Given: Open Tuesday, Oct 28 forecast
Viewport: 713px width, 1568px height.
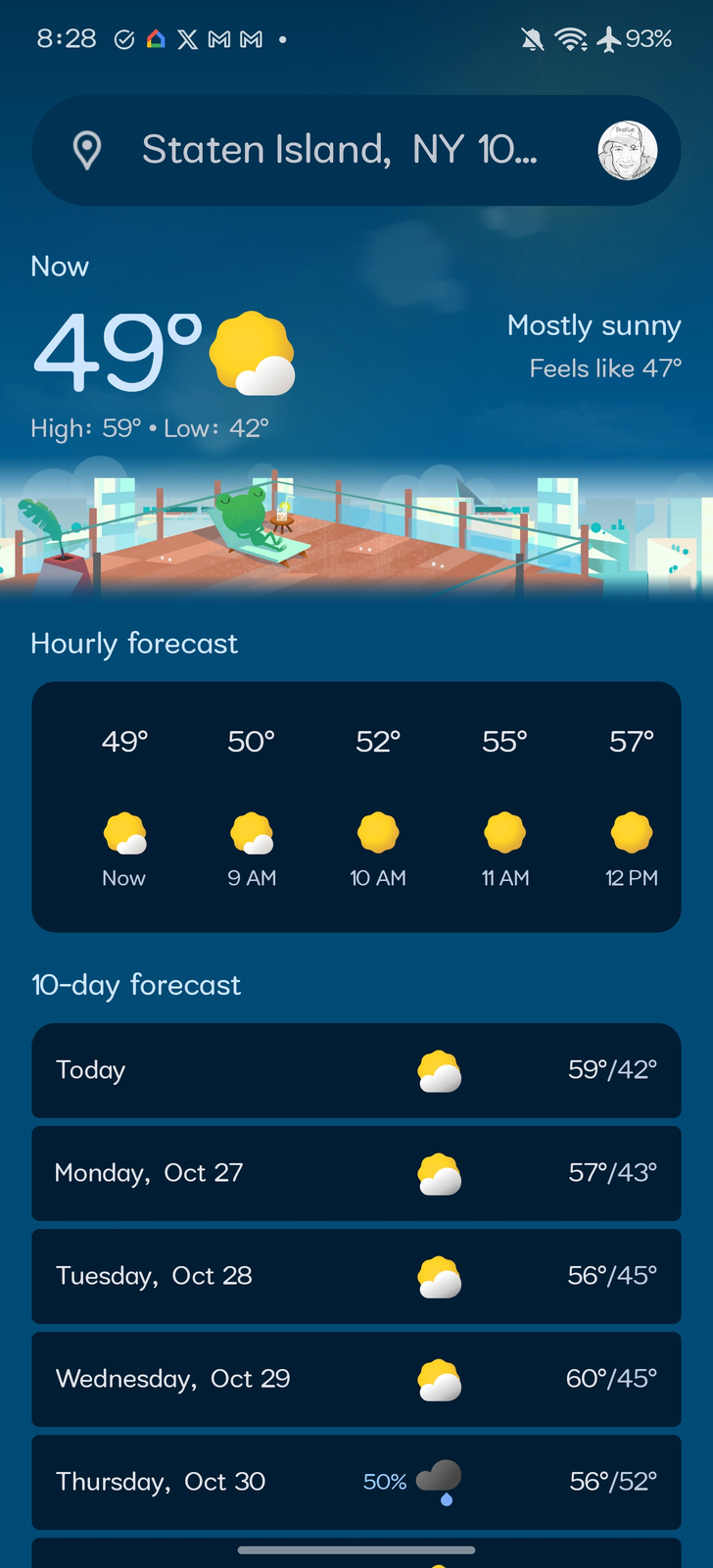Looking at the screenshot, I should 356,1276.
